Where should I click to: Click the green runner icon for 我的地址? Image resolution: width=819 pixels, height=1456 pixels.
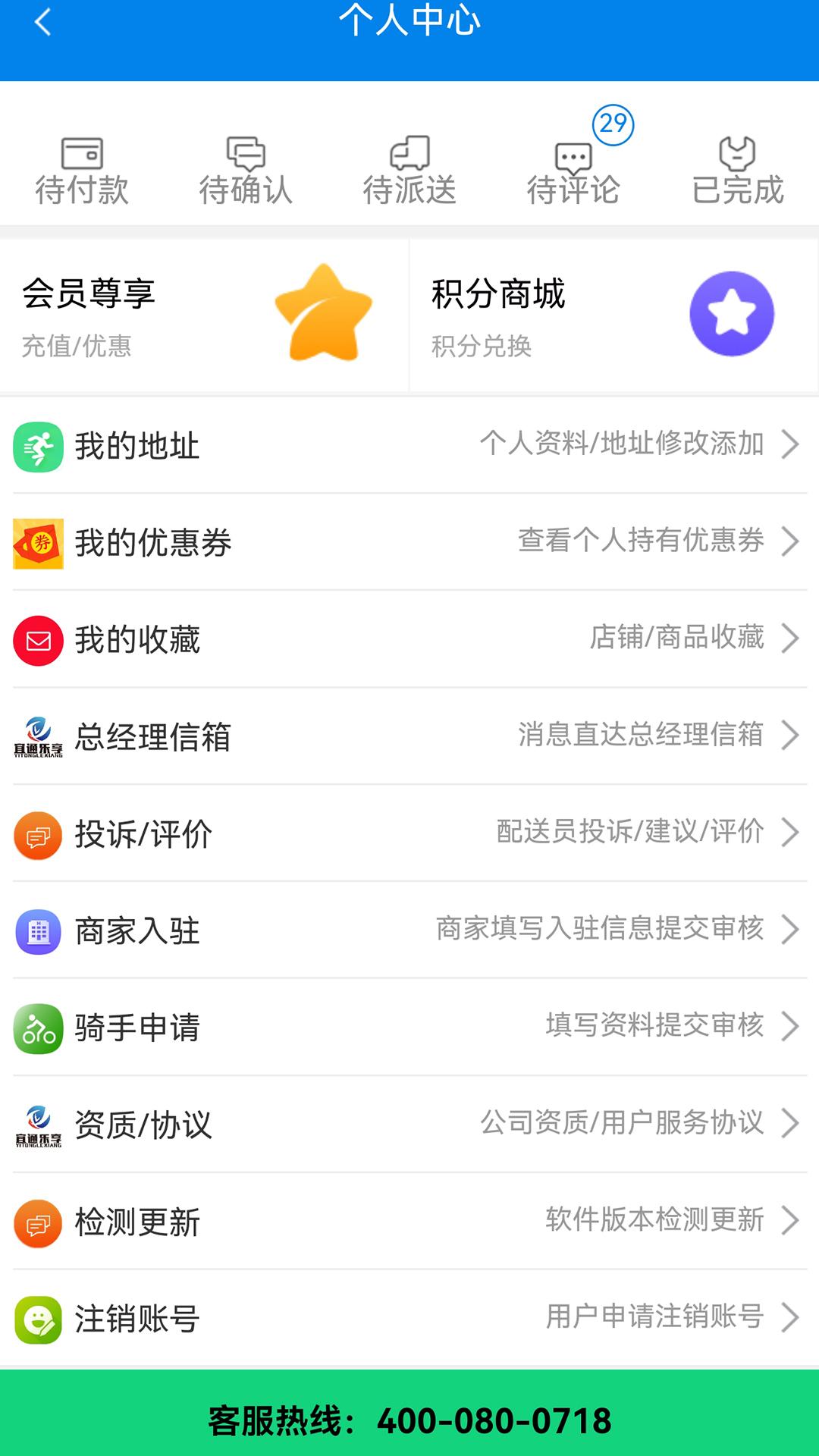point(39,445)
